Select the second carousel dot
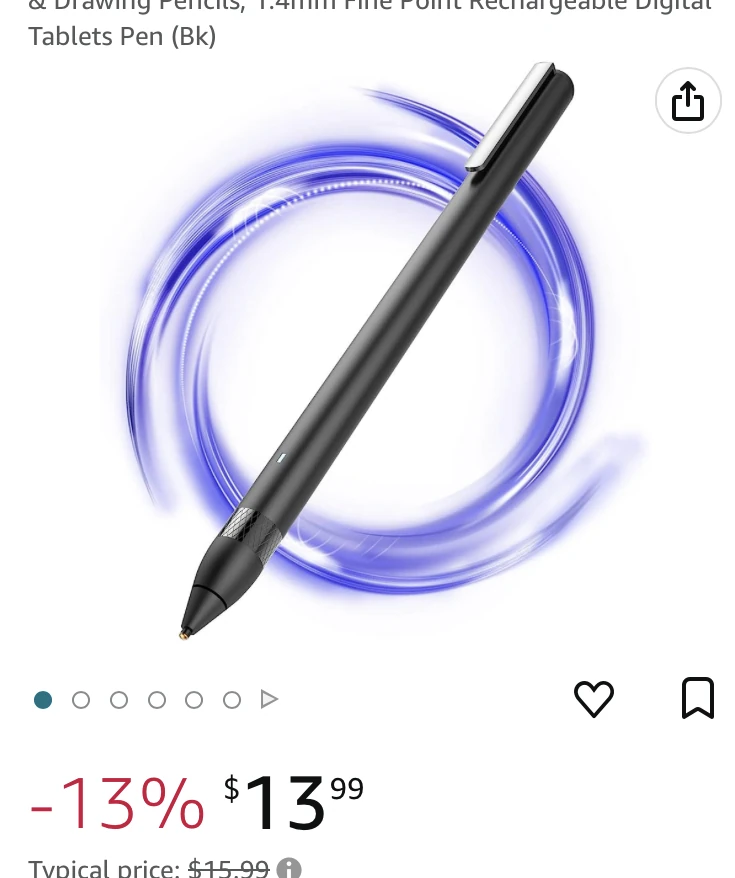735x878 pixels. [x=81, y=699]
